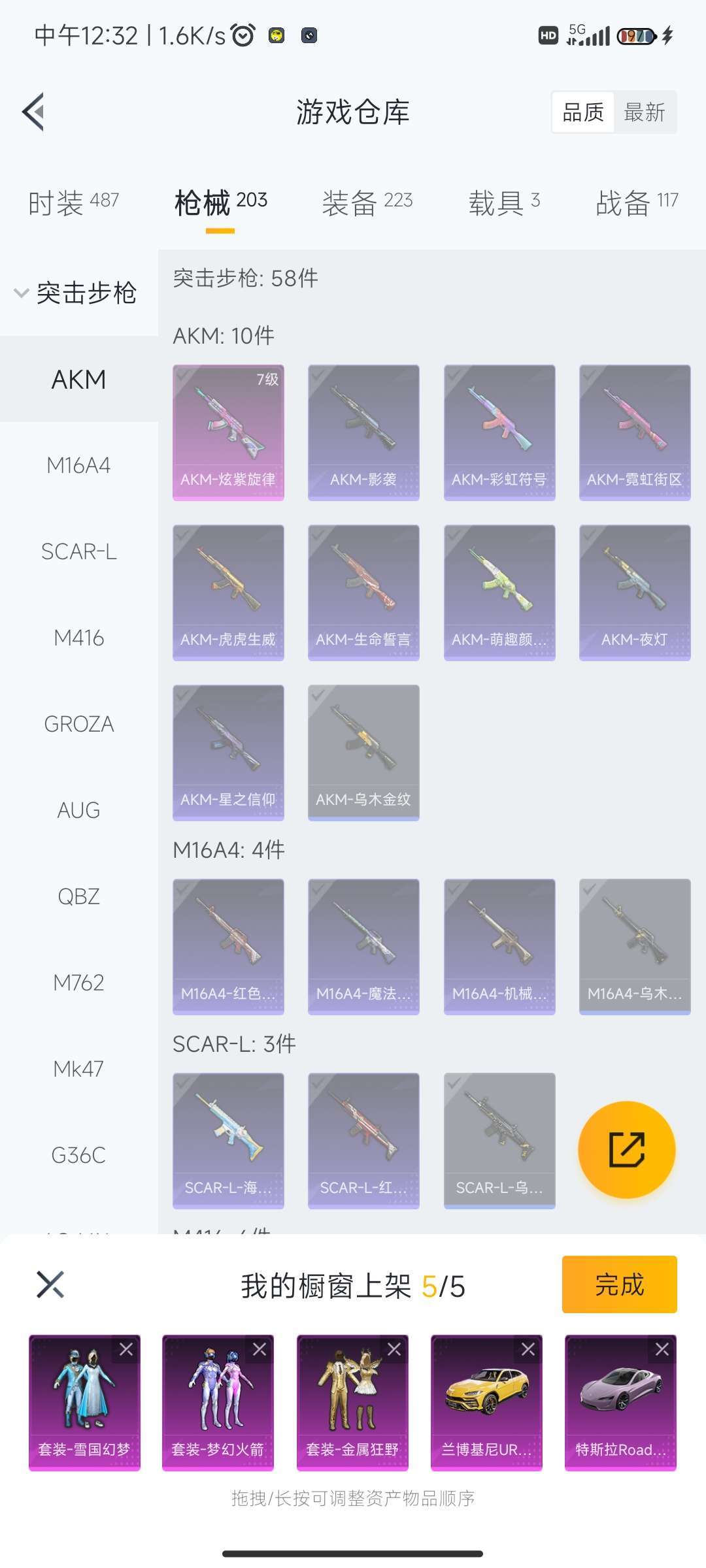The image size is (706, 1568).
Task: Close the 我的橱窗上架 panel
Action: [x=50, y=1284]
